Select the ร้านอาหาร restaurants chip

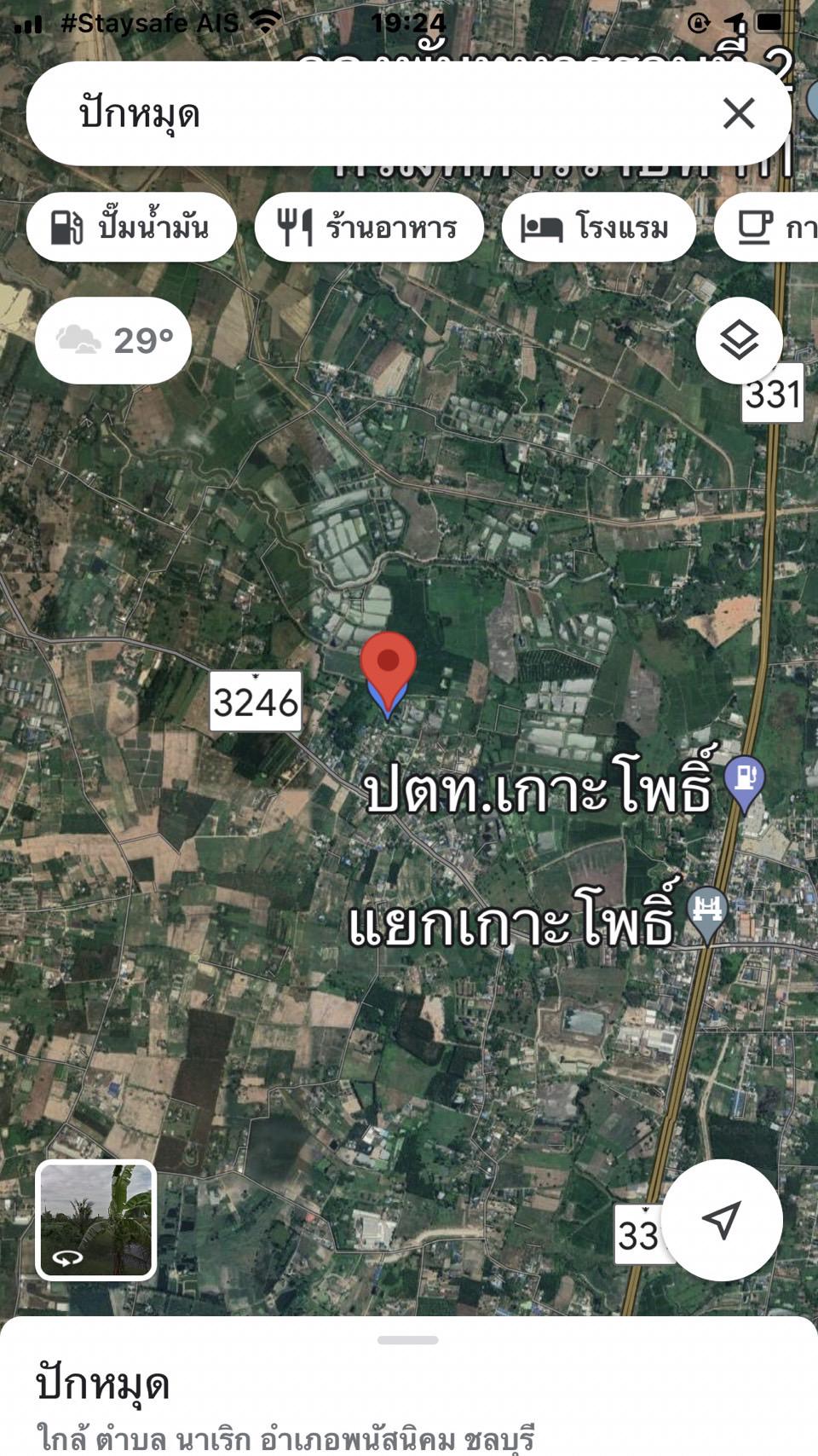coord(369,227)
